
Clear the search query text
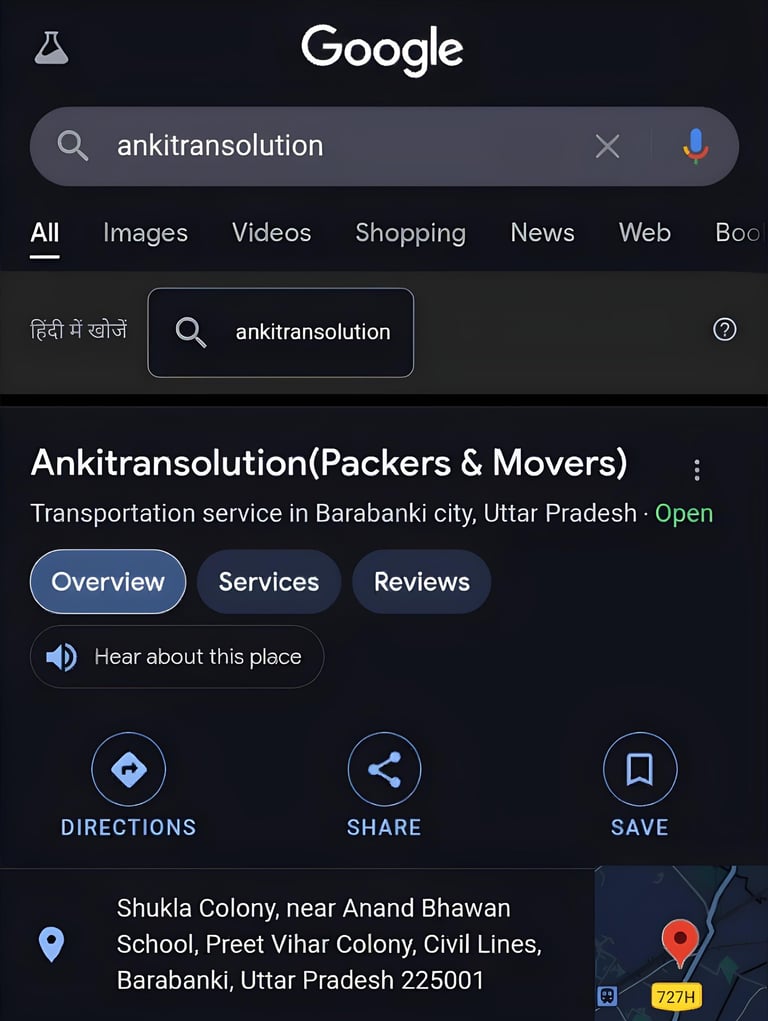[x=607, y=147]
